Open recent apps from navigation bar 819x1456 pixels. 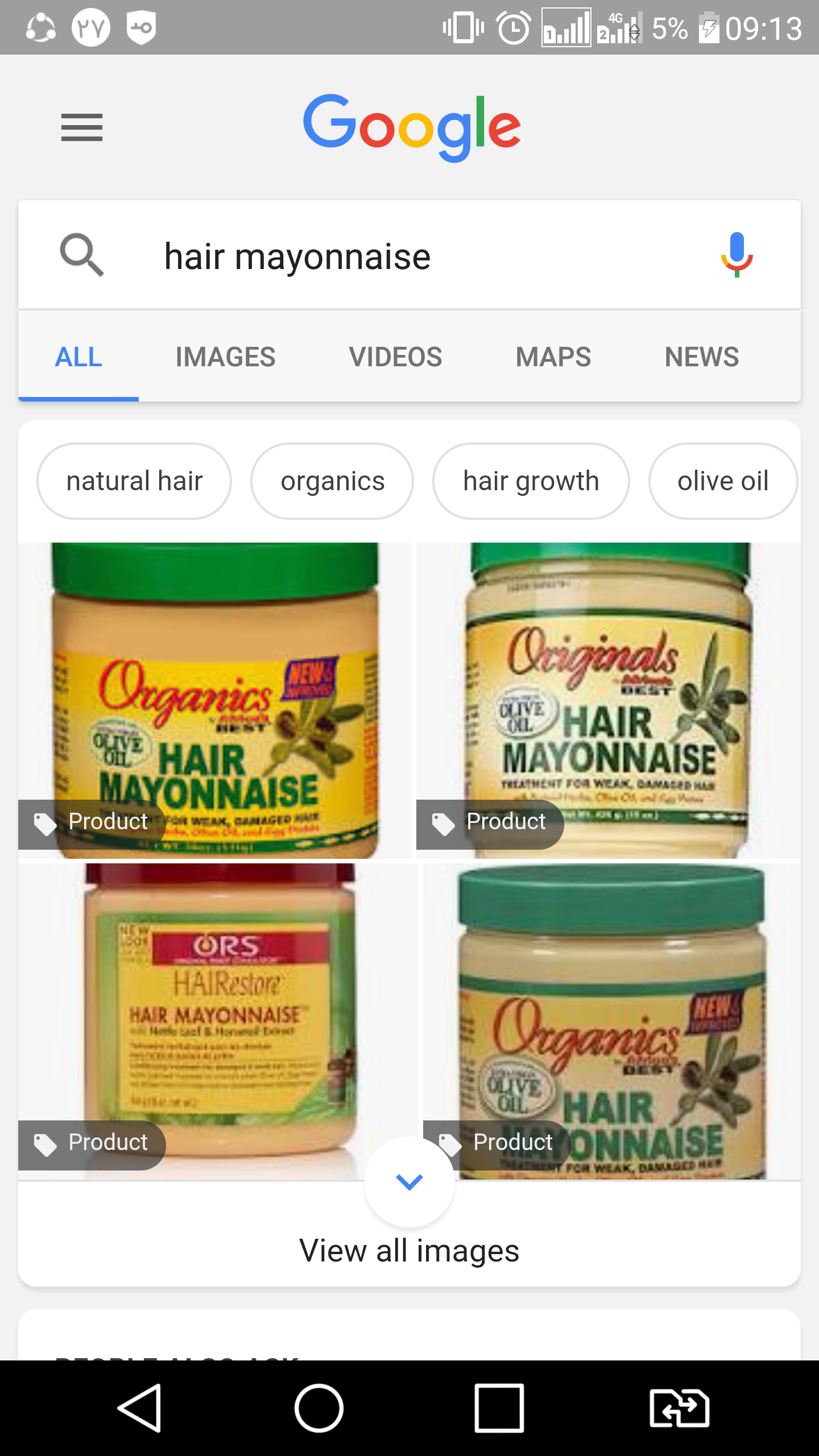[x=499, y=1408]
